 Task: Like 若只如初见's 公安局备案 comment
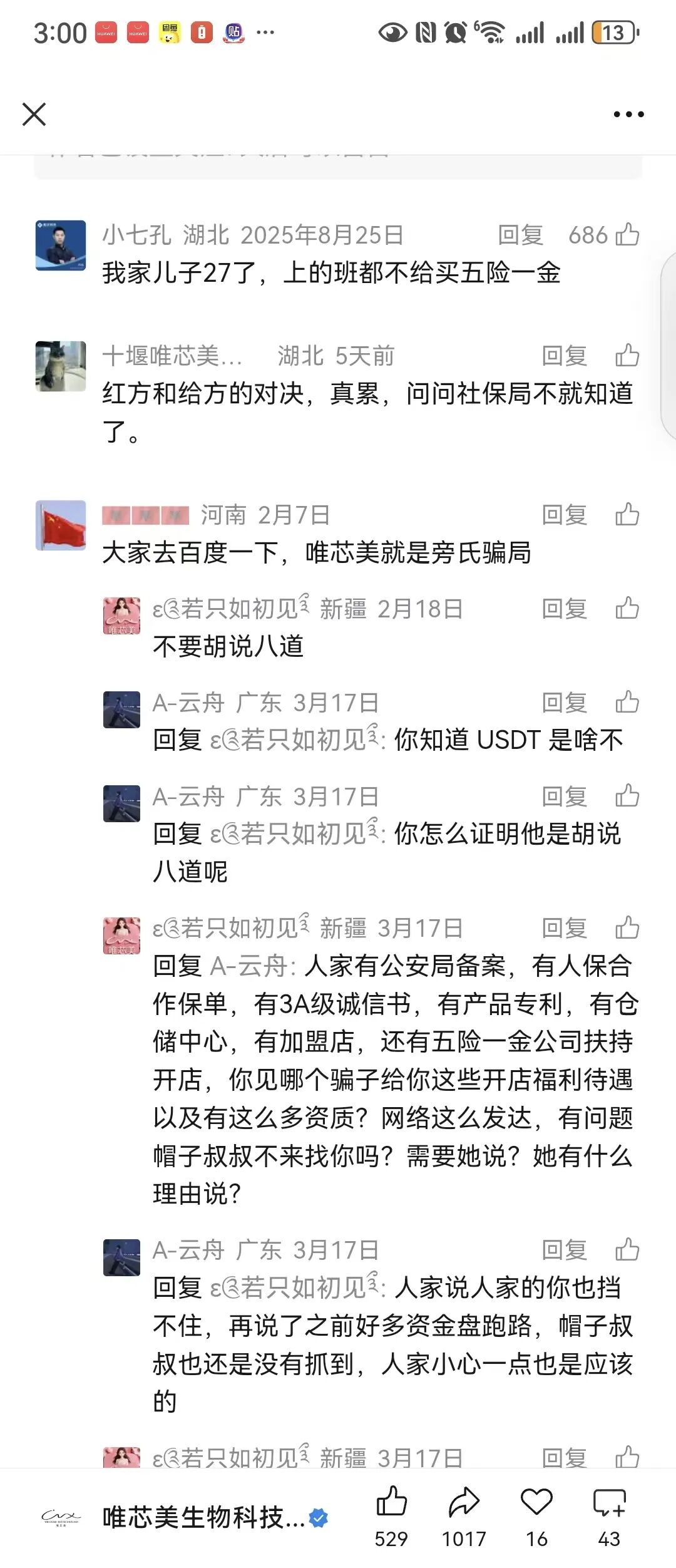[x=627, y=928]
